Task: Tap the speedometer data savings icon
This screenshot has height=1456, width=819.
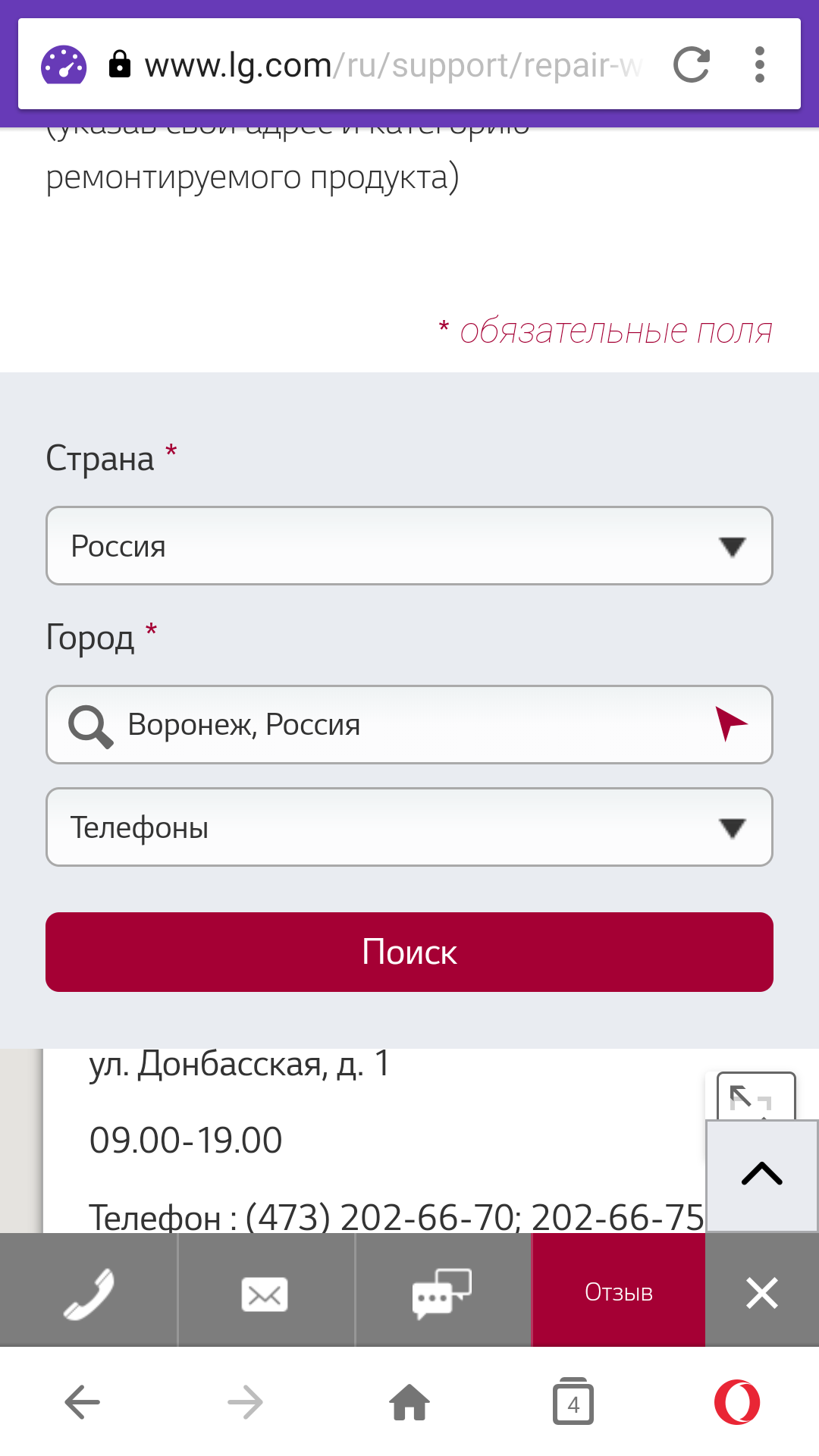Action: click(x=64, y=65)
